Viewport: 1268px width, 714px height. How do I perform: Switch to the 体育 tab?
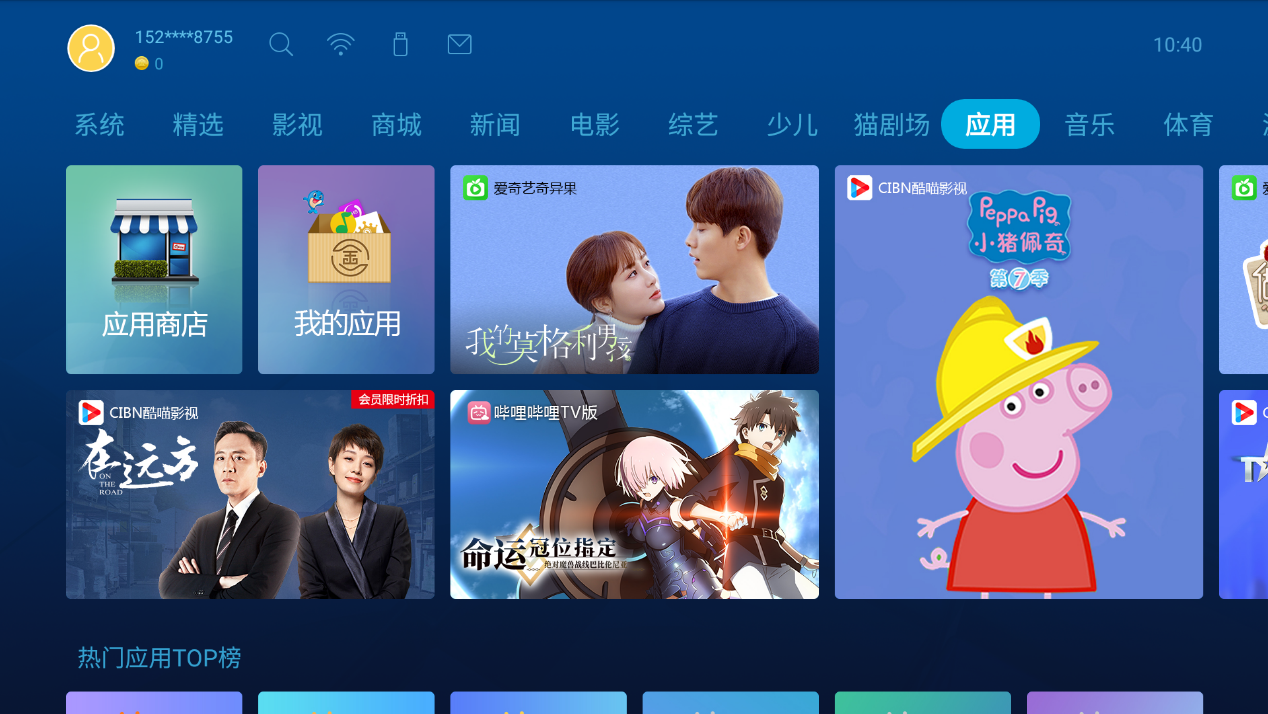point(1188,125)
